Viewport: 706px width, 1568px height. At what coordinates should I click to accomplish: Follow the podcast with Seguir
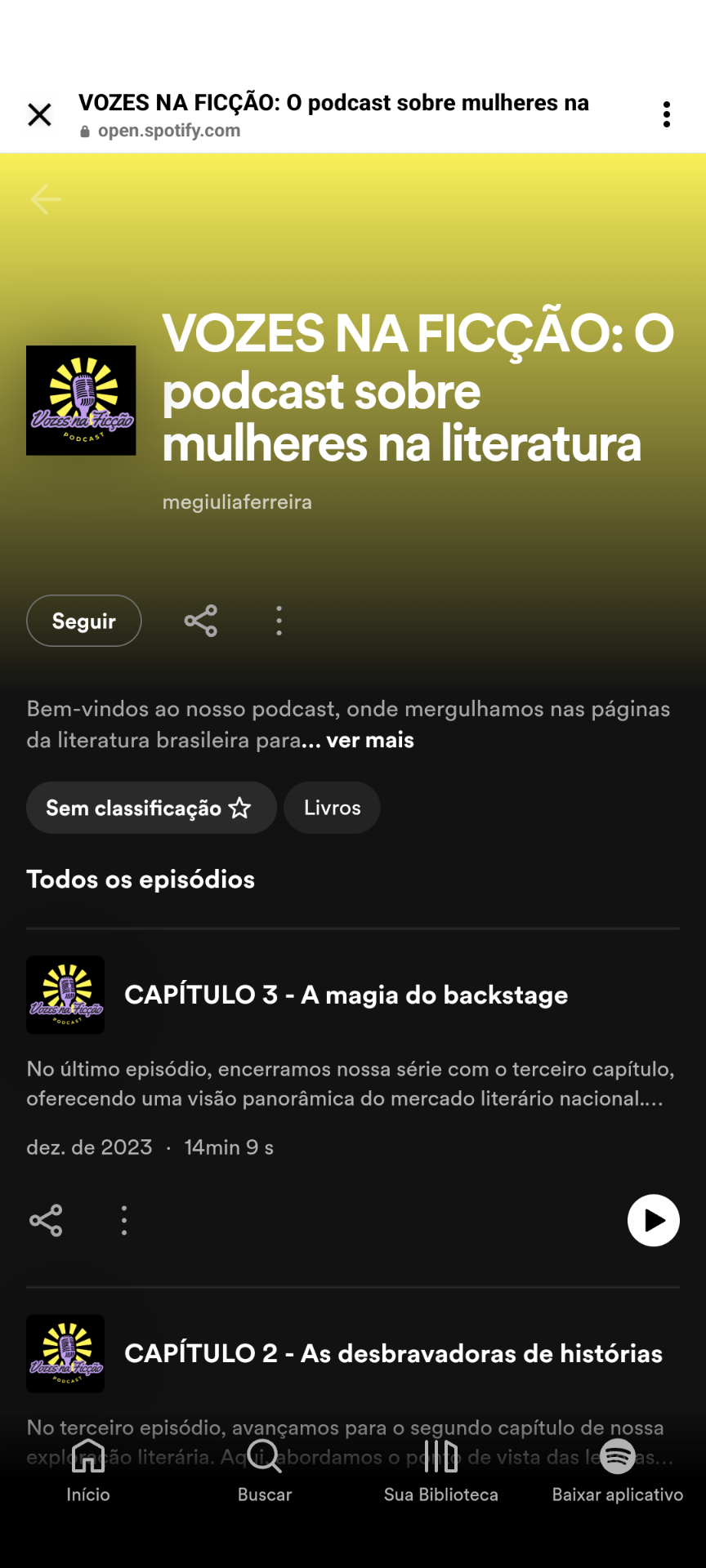click(x=84, y=621)
